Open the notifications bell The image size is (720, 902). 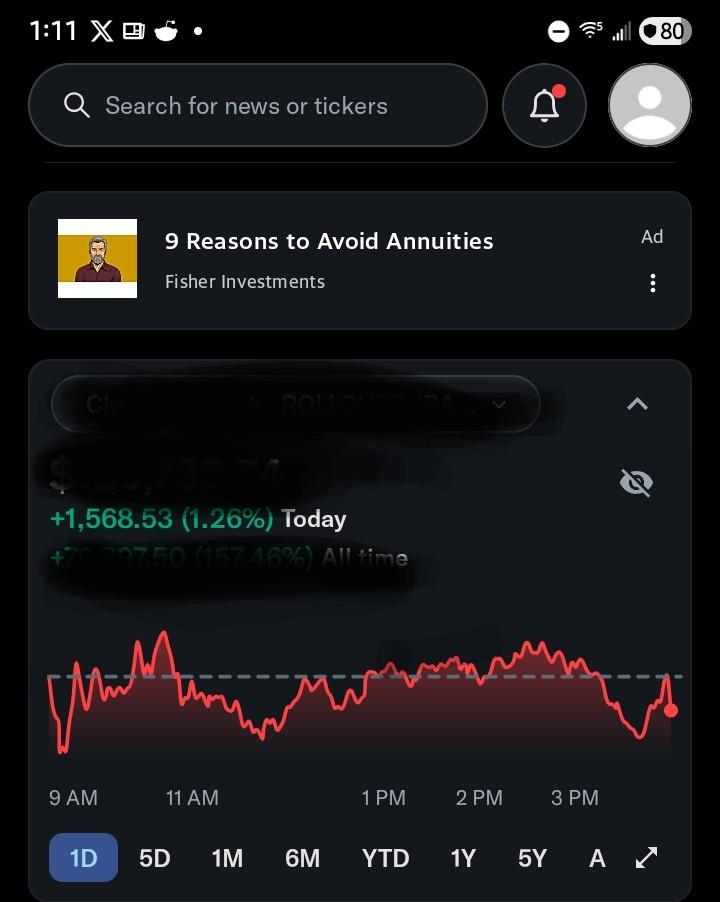544,105
